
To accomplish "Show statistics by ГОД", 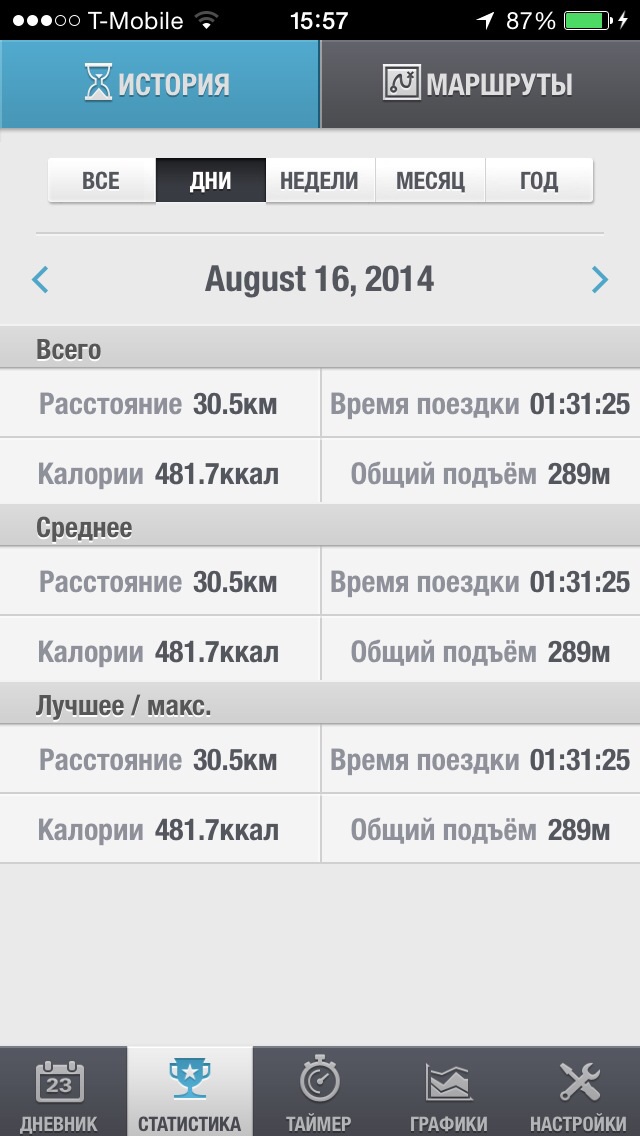I will point(539,181).
